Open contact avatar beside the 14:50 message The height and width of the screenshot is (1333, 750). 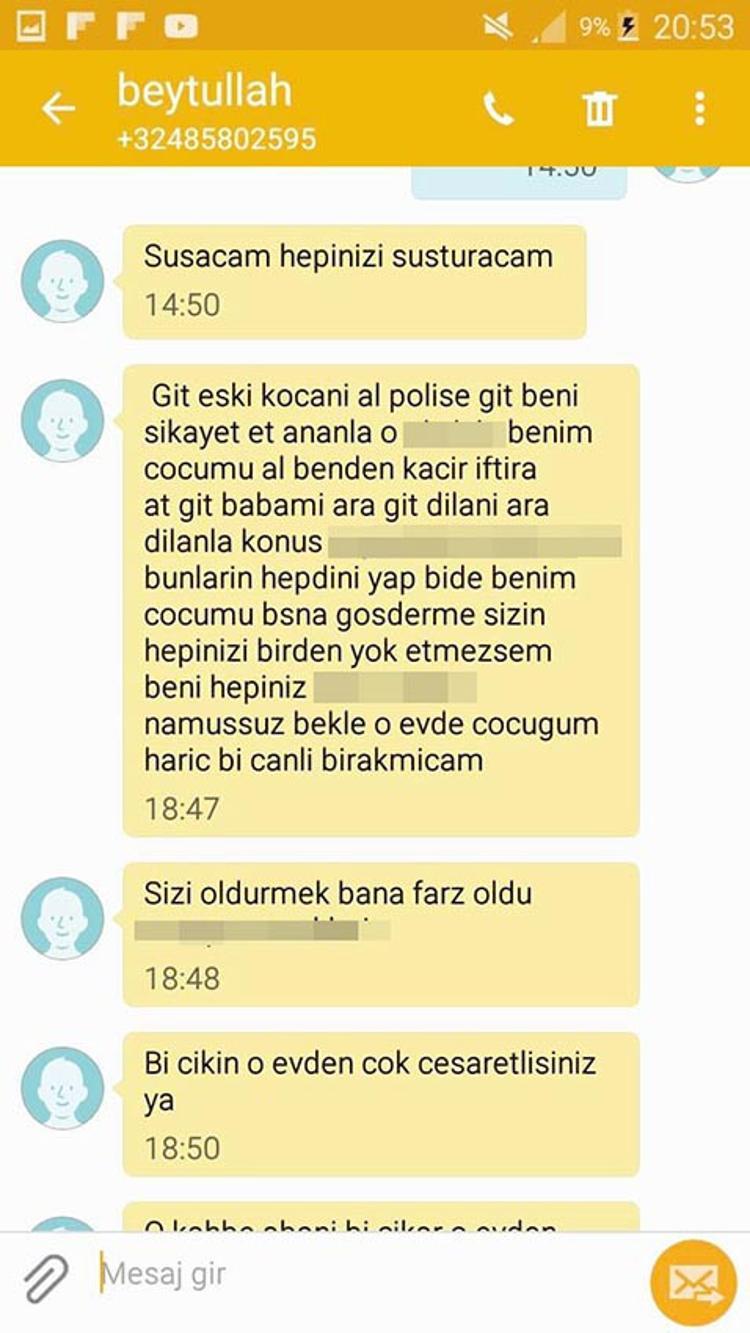pyautogui.click(x=62, y=281)
